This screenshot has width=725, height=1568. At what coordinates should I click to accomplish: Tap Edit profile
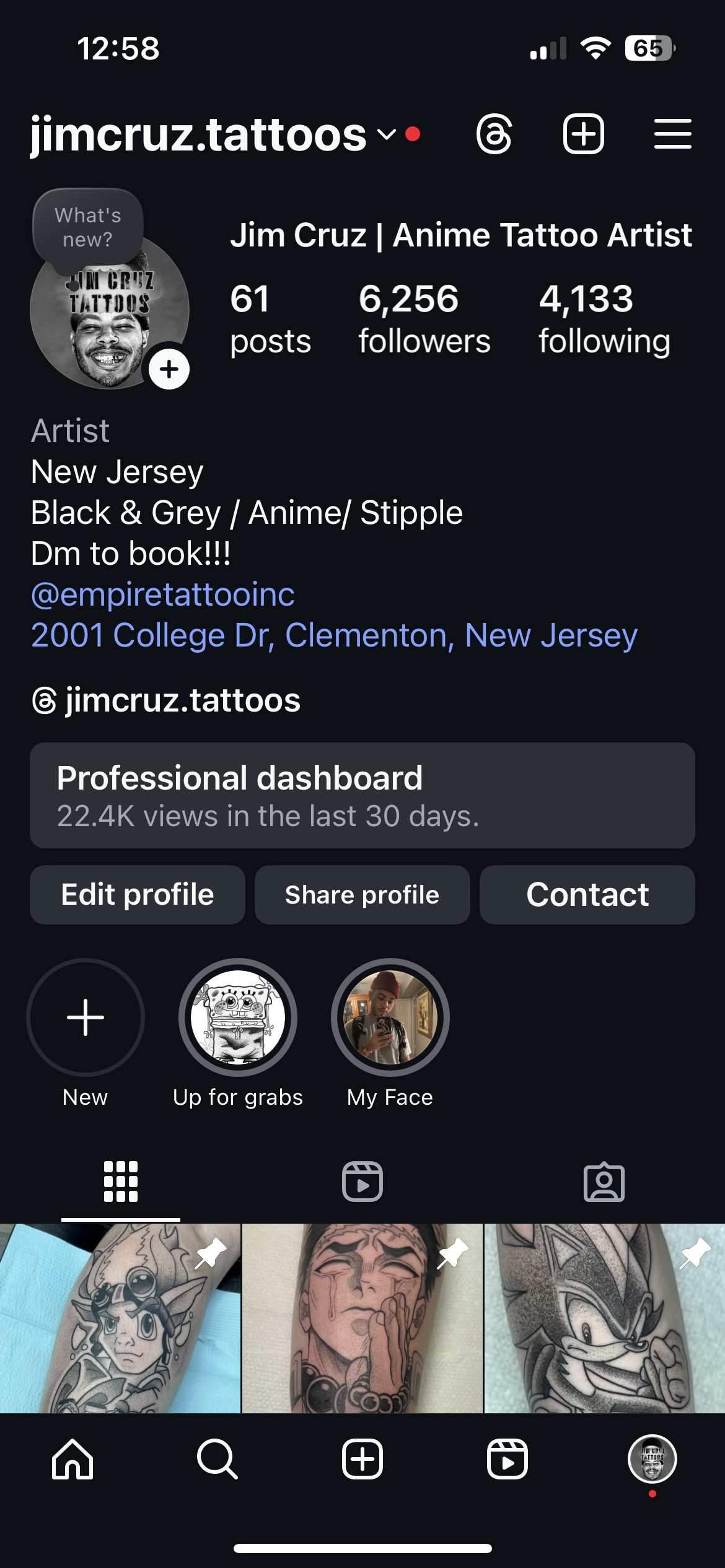click(x=138, y=895)
